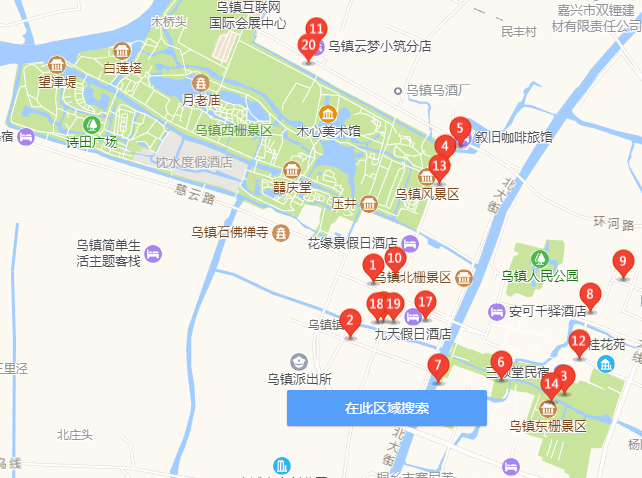Screen dimensions: 642x478
Task: Open map pin number 1
Action: tap(372, 267)
